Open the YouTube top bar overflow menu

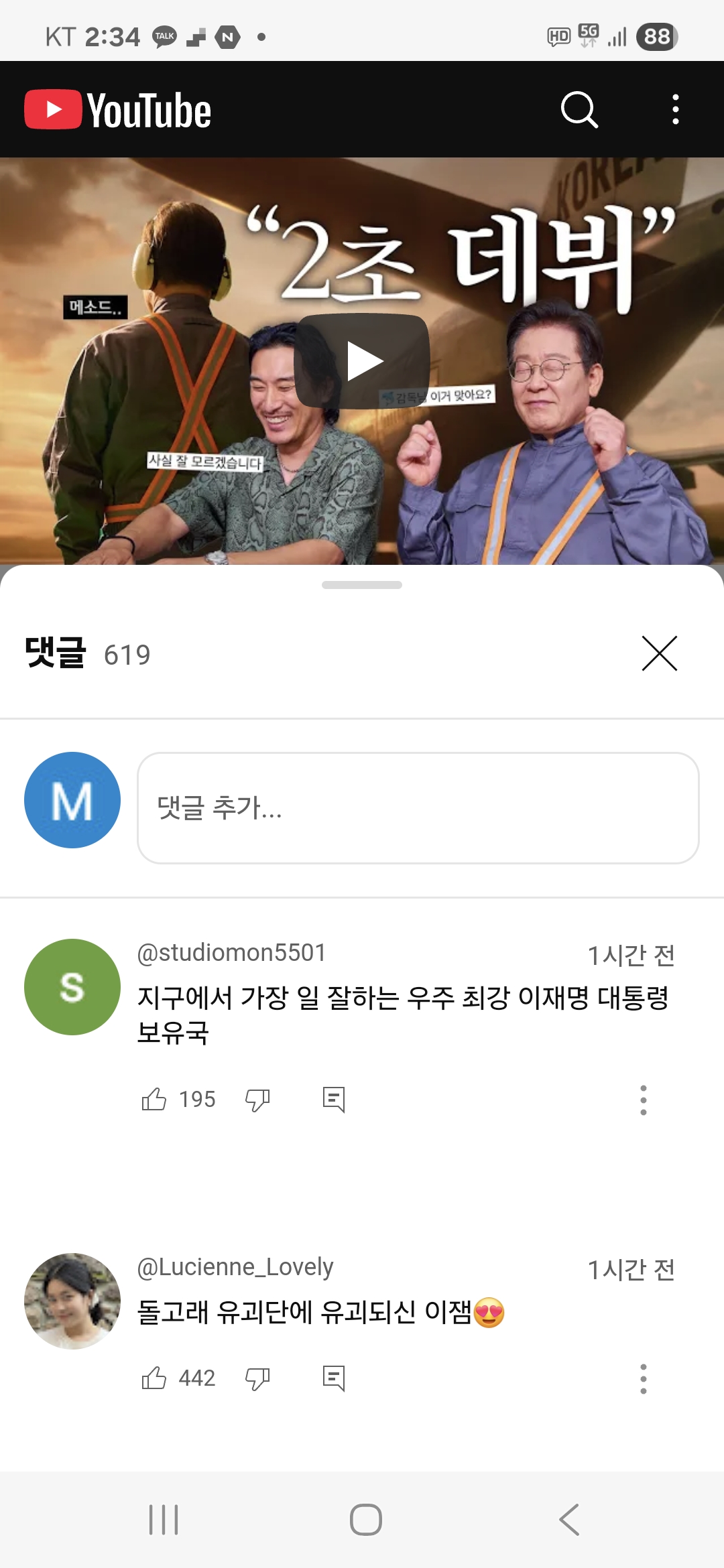pos(675,109)
